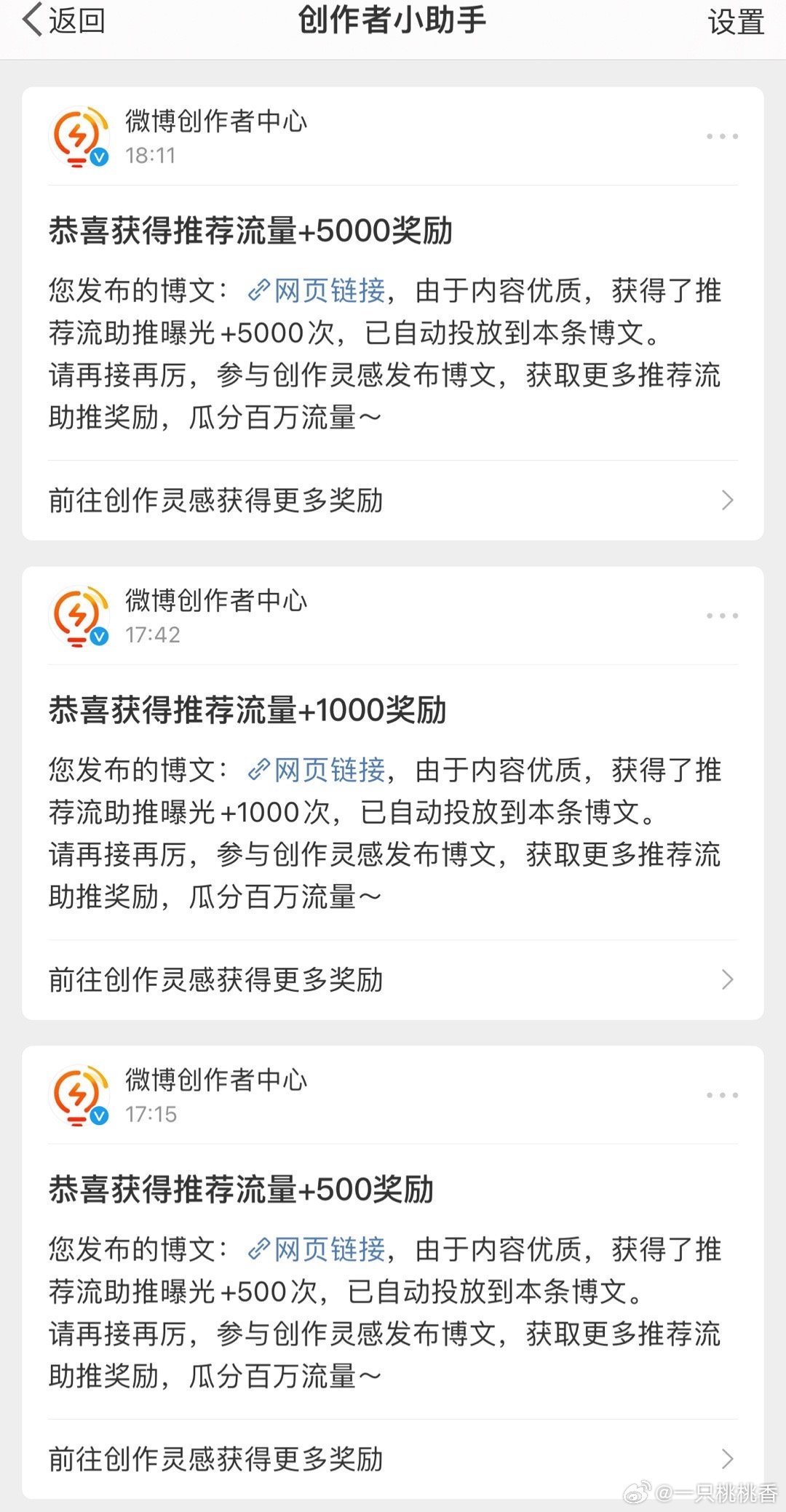Go back using the 返回 button
This screenshot has width=786, height=1512.
point(64,20)
